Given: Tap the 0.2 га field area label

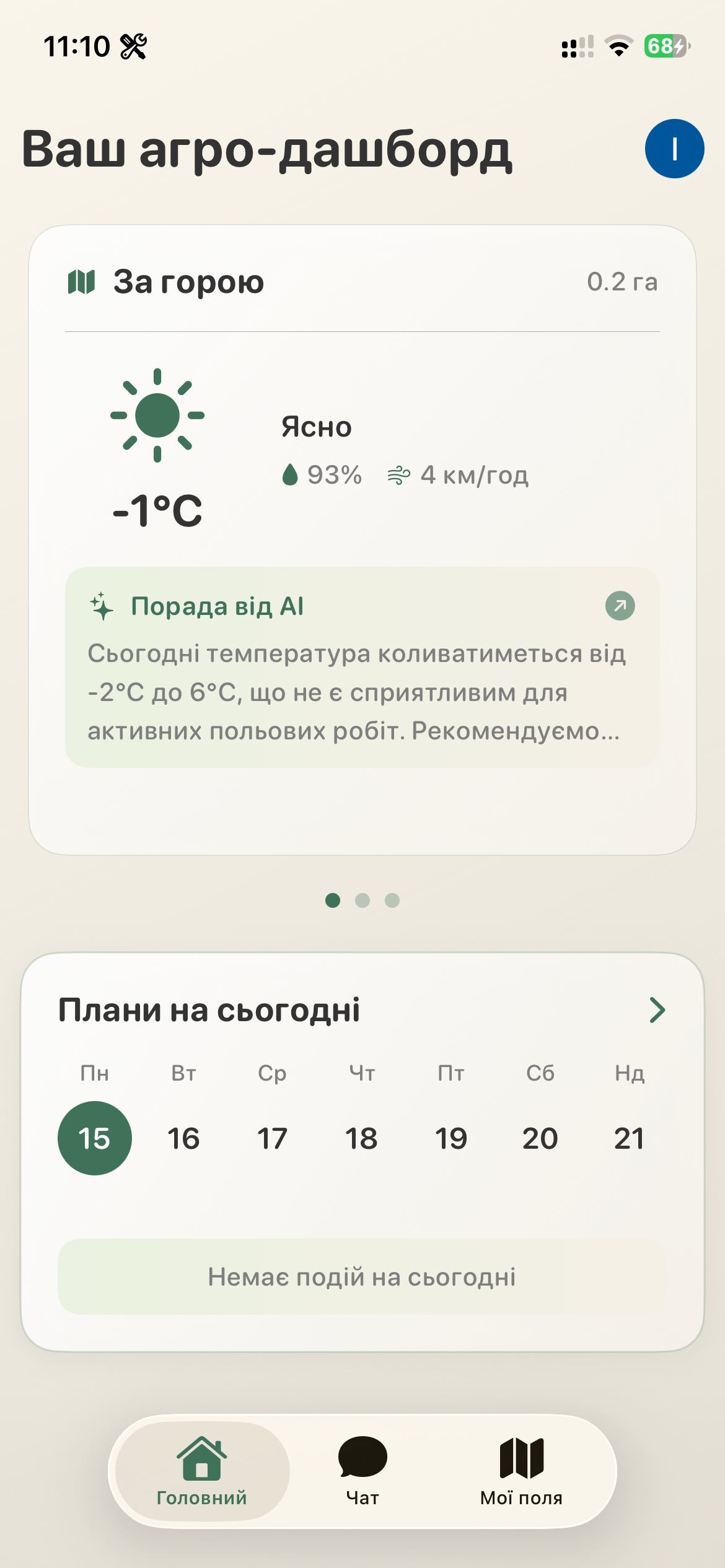Looking at the screenshot, I should 623,282.
